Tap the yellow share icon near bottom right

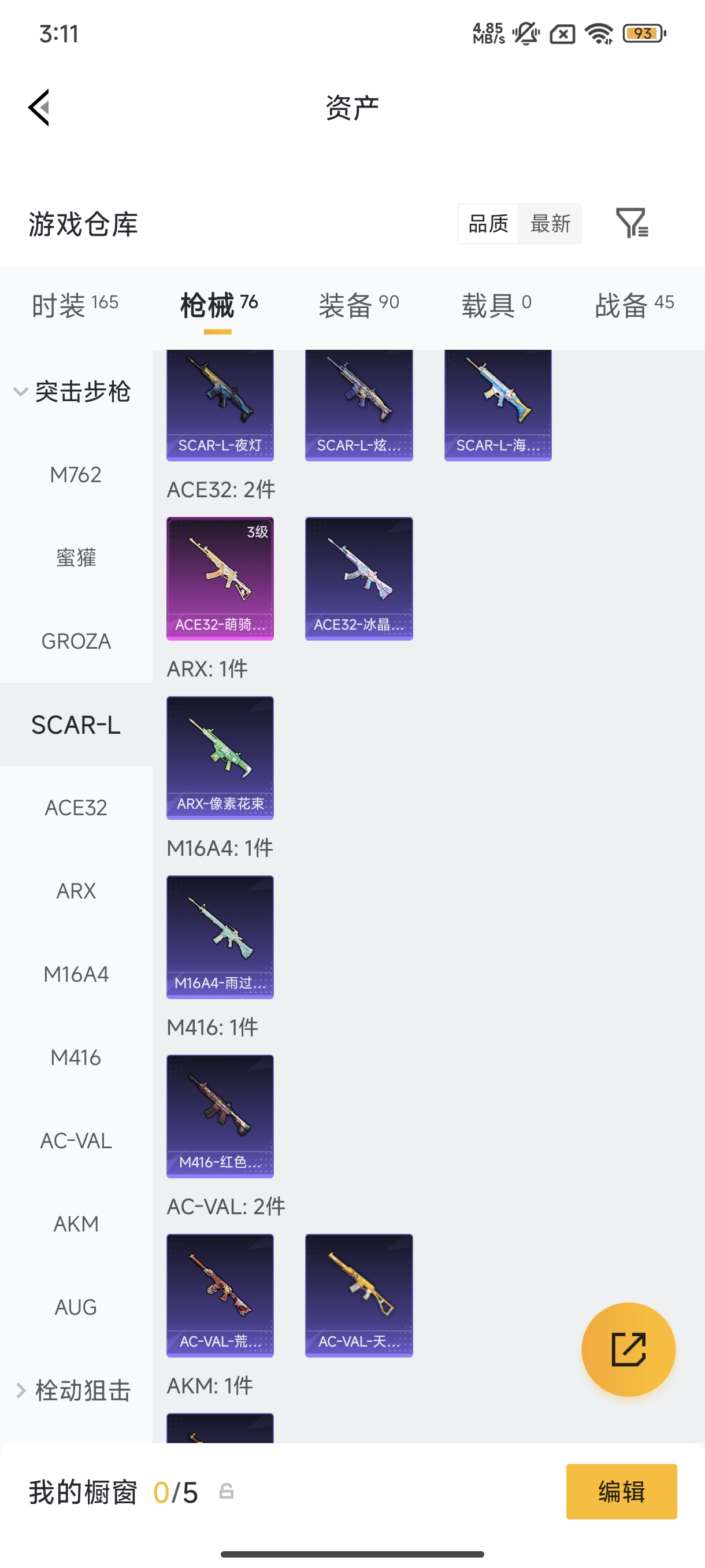[x=628, y=1349]
